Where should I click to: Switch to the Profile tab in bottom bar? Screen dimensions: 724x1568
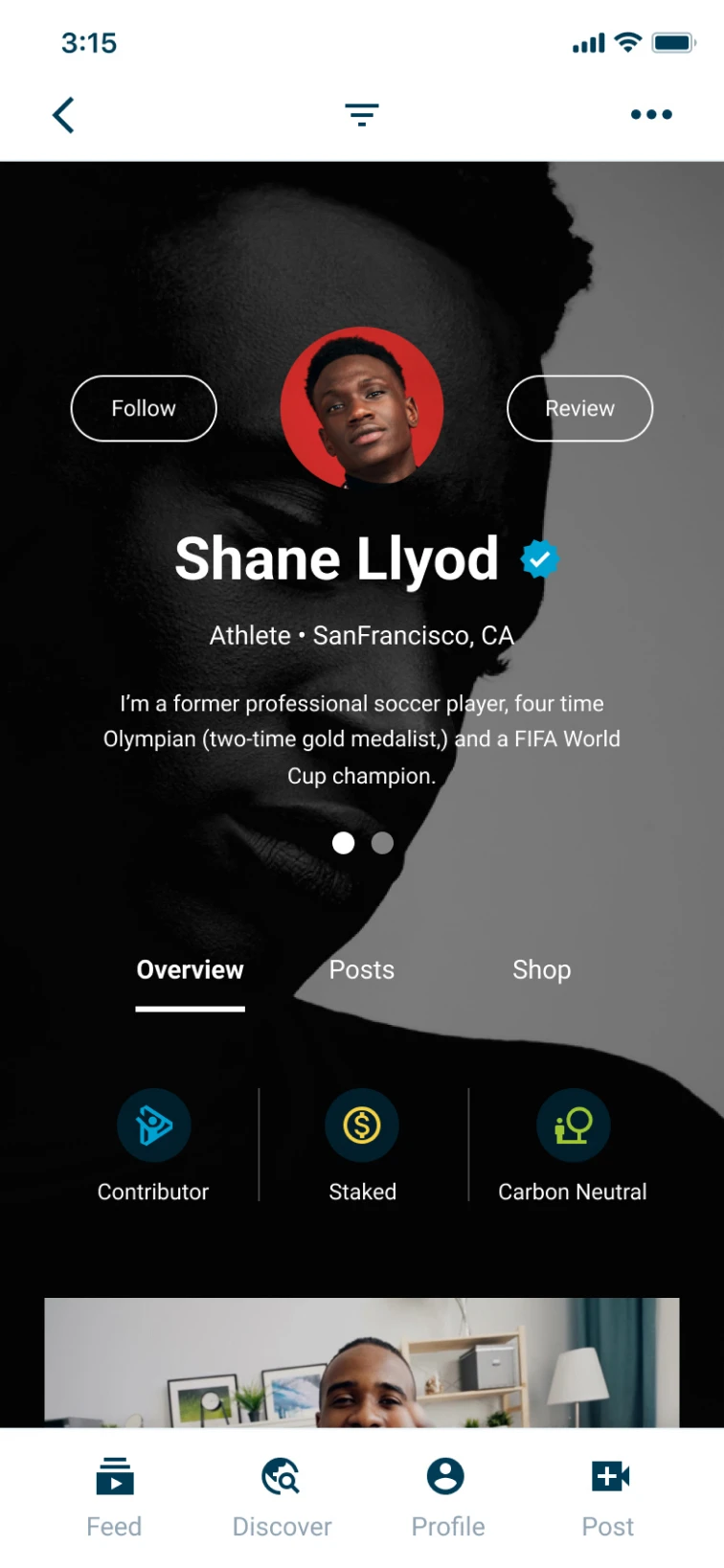click(x=446, y=1496)
